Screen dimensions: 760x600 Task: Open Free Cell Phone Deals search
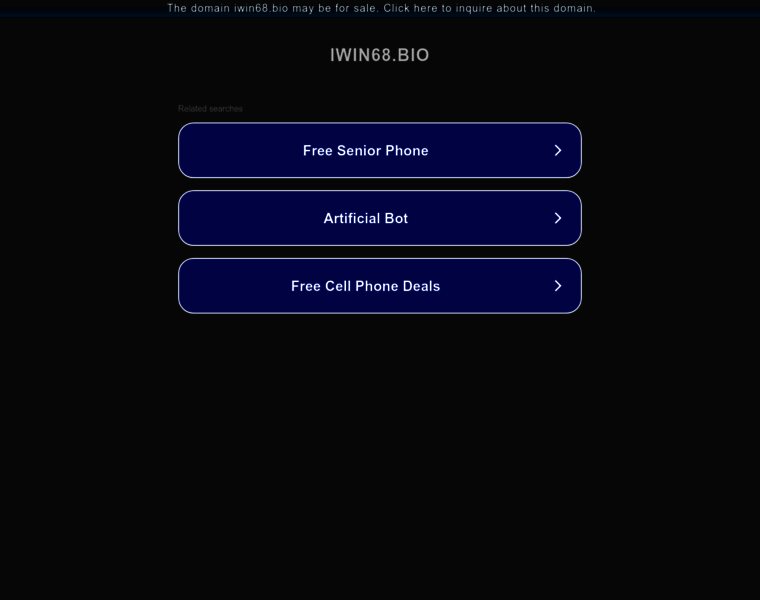tap(380, 286)
